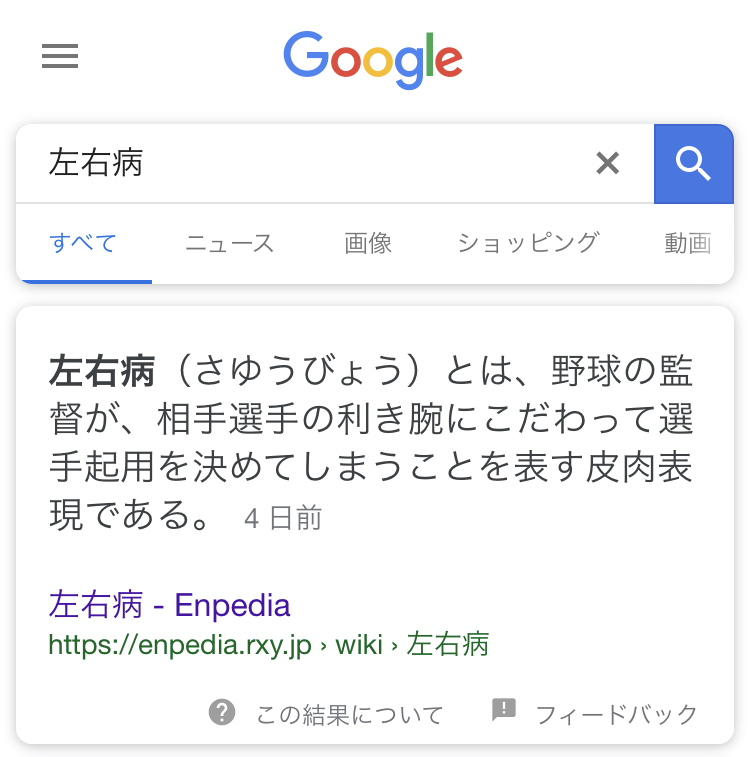Switch to the ショッピング tab
Image resolution: width=750 pixels, height=757 pixels.
pos(528,243)
